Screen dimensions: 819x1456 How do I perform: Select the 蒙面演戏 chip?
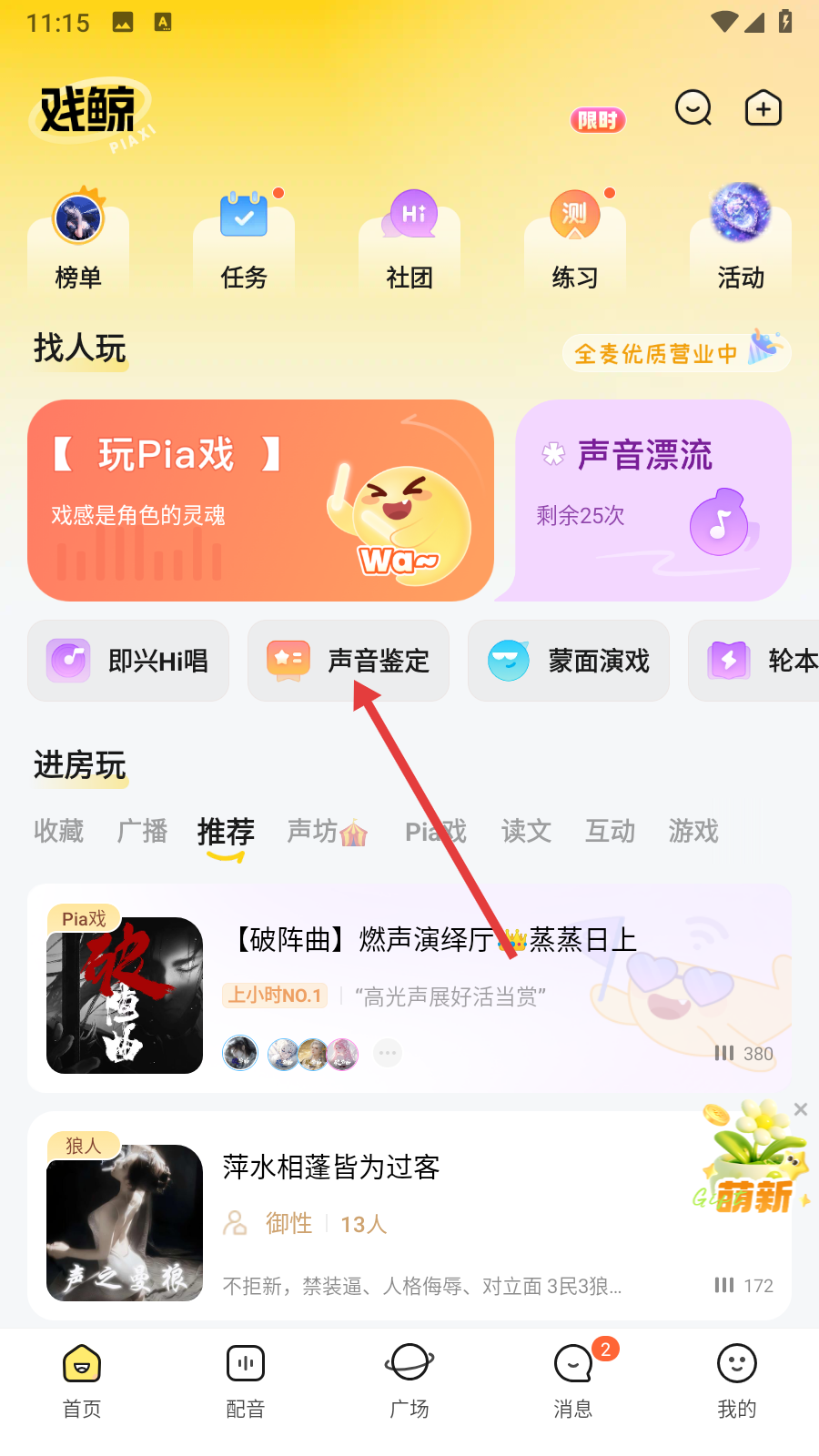click(x=569, y=661)
